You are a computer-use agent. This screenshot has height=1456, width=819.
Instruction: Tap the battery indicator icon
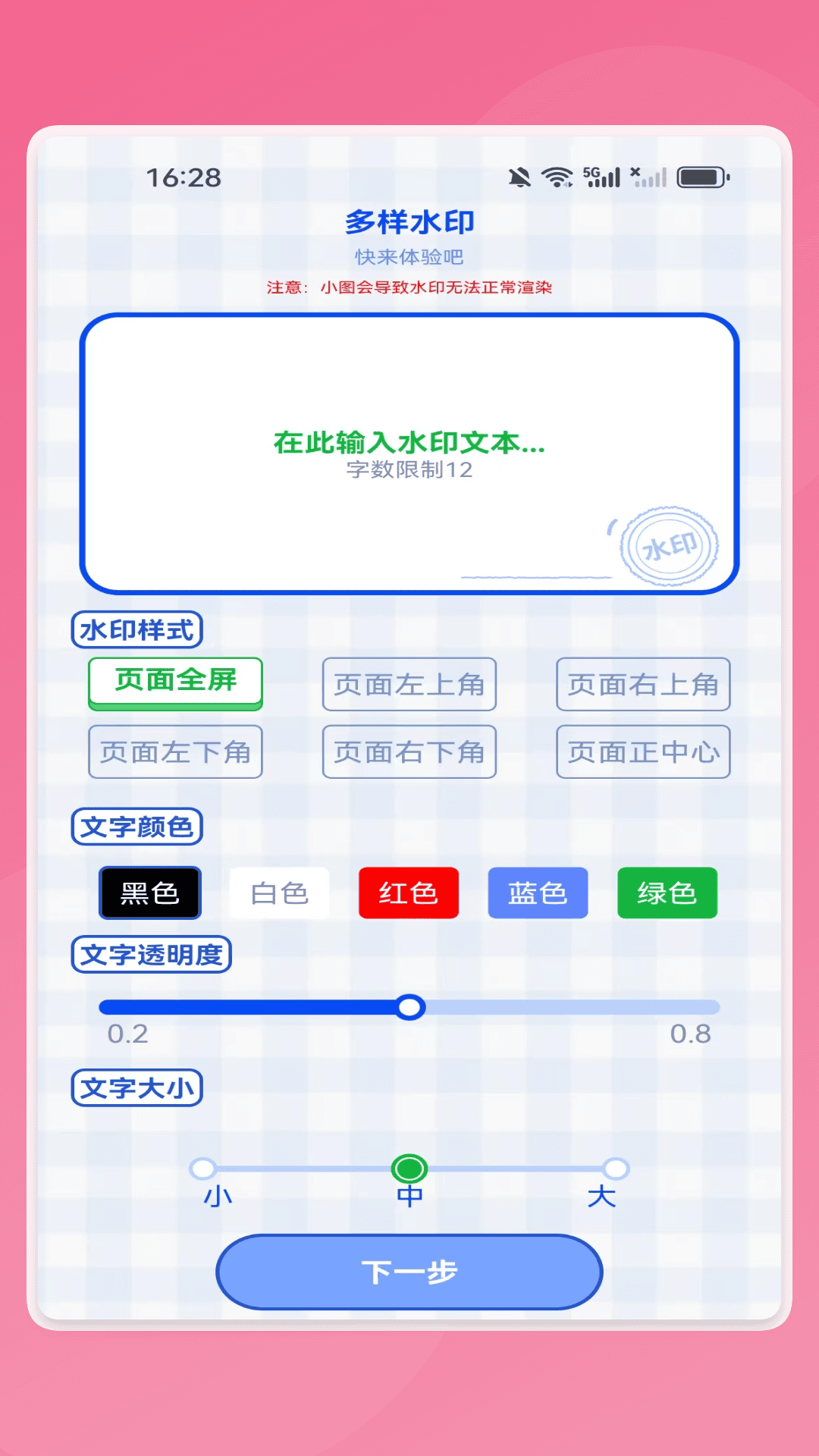[703, 175]
